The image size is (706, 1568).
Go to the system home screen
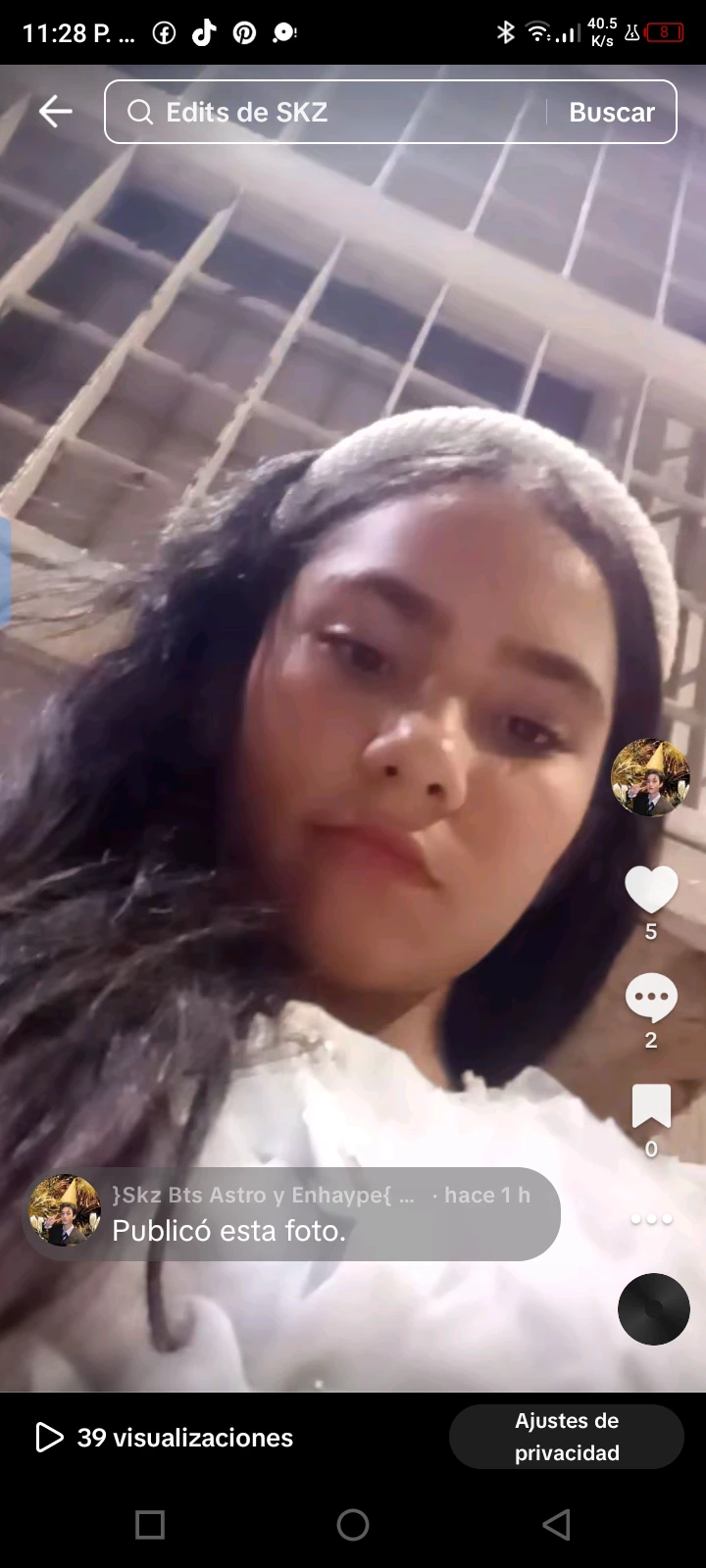[x=353, y=1524]
